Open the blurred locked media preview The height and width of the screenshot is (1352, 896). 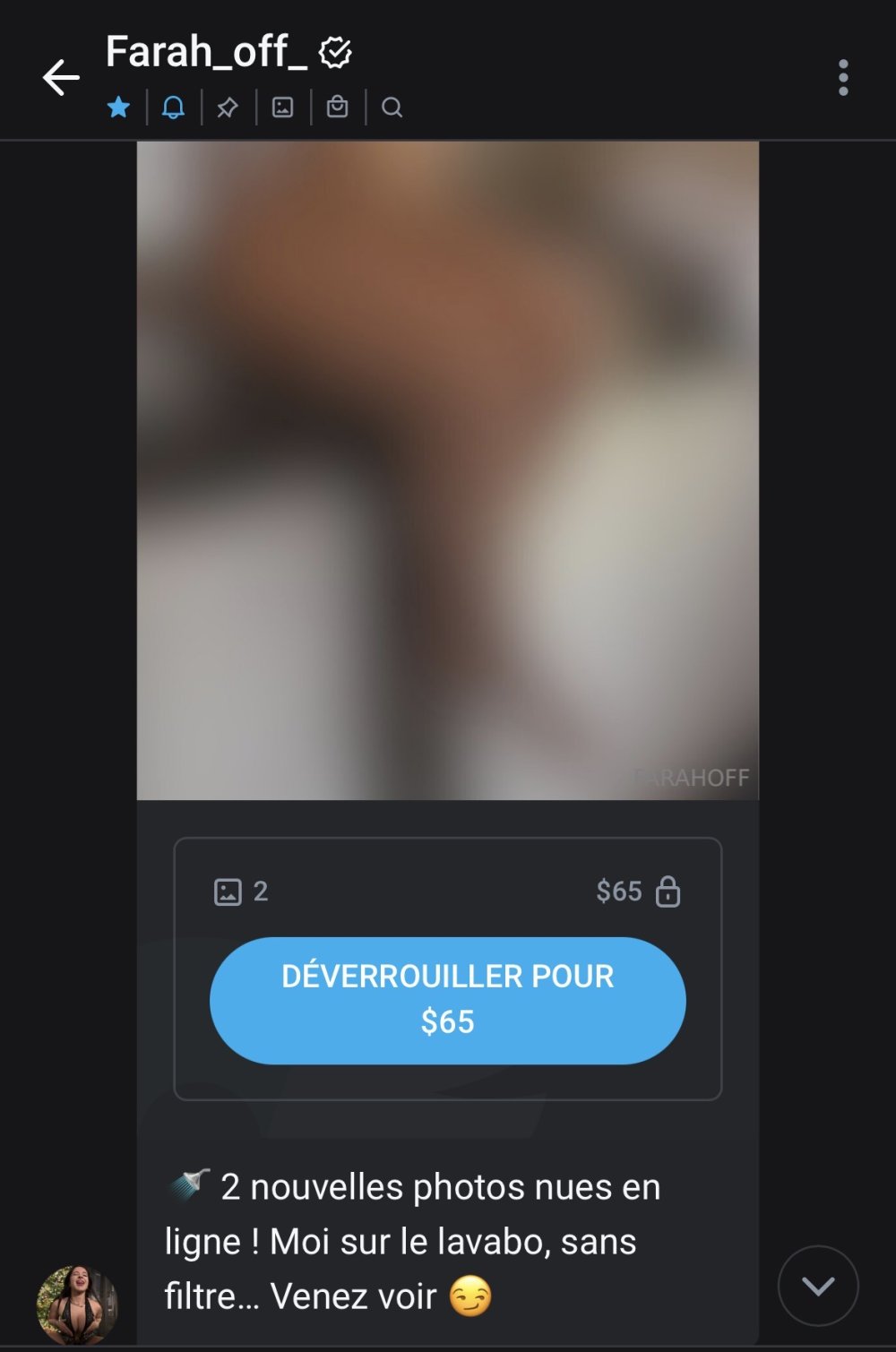point(447,469)
